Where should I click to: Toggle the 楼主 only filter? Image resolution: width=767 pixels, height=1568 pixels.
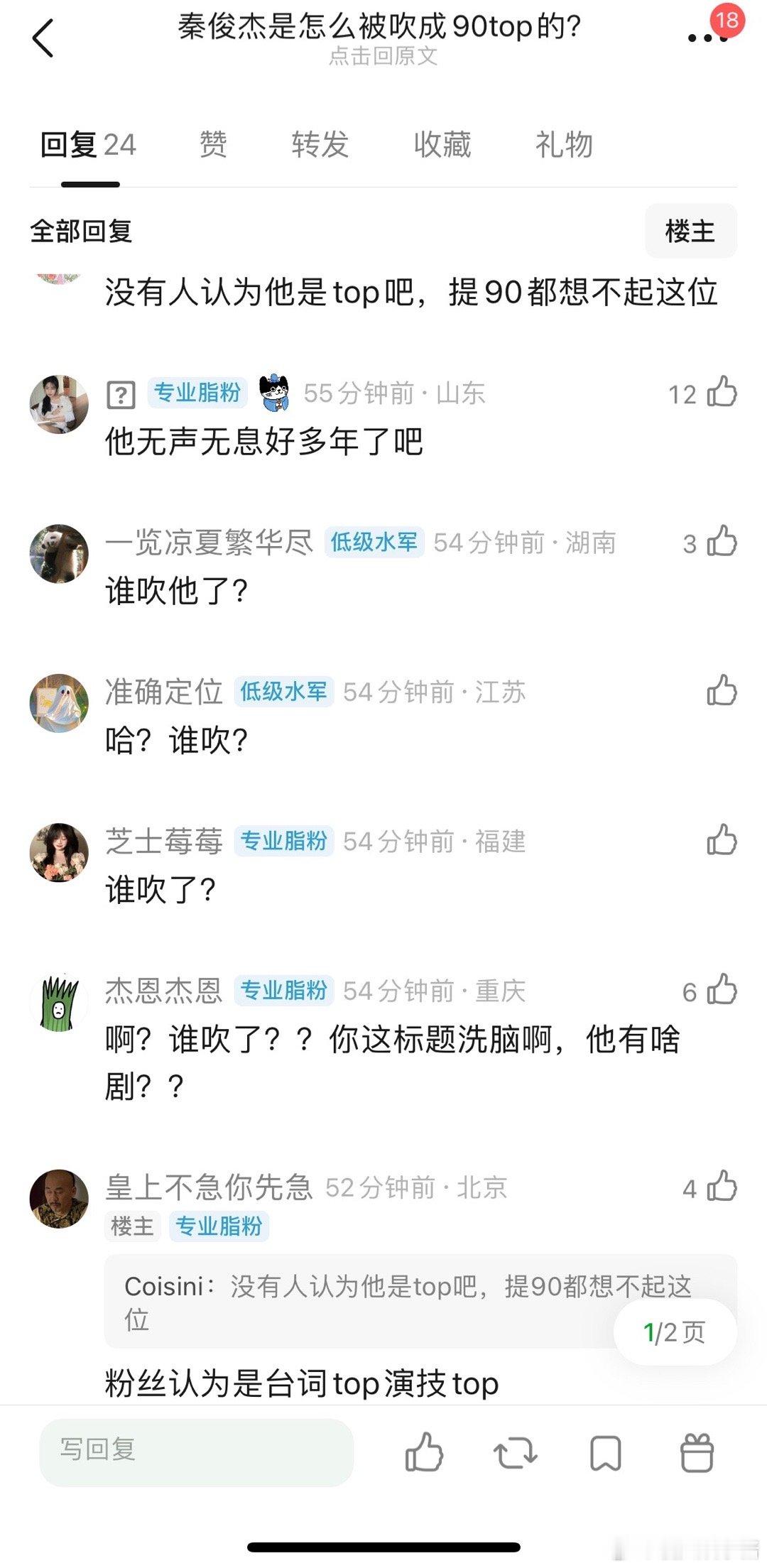(x=690, y=231)
